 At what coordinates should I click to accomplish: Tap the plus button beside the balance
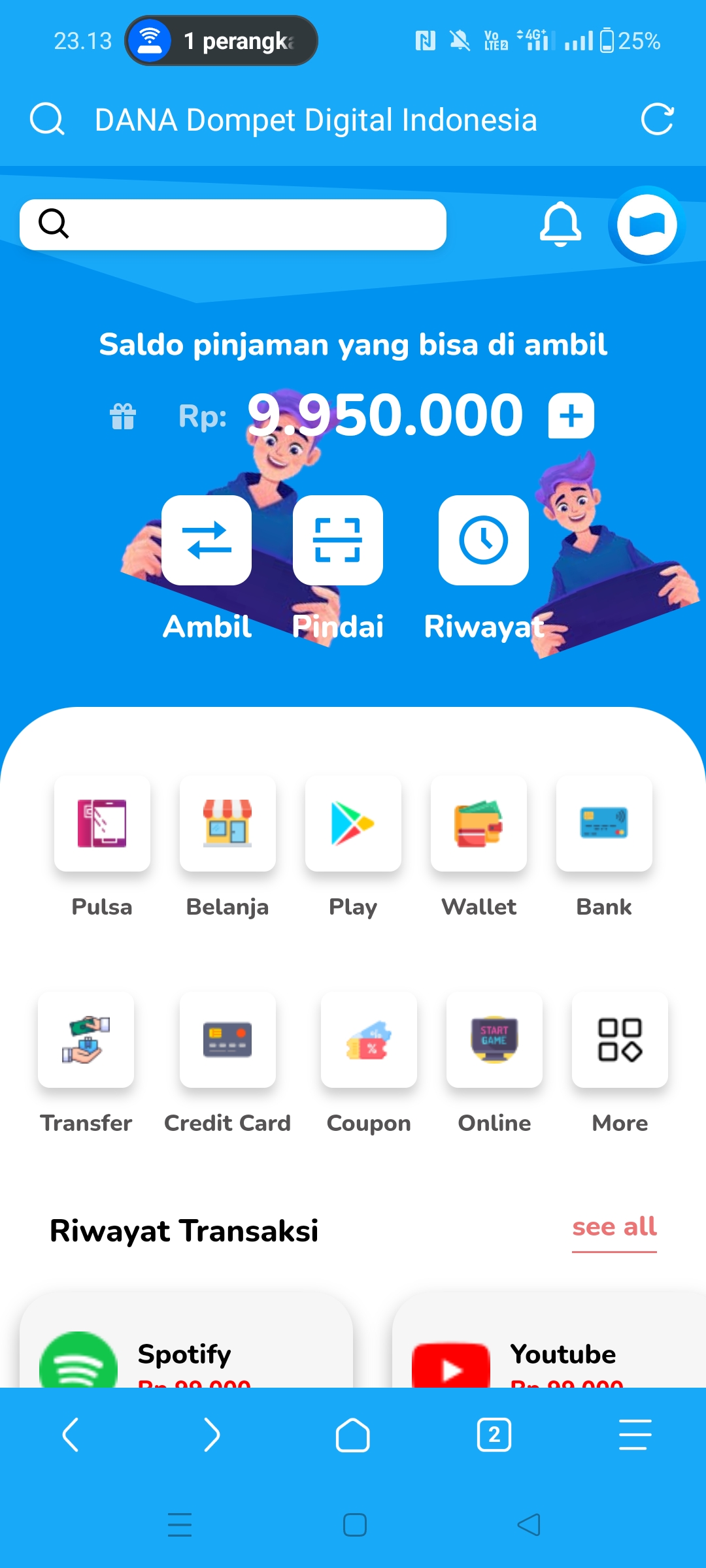point(571,416)
